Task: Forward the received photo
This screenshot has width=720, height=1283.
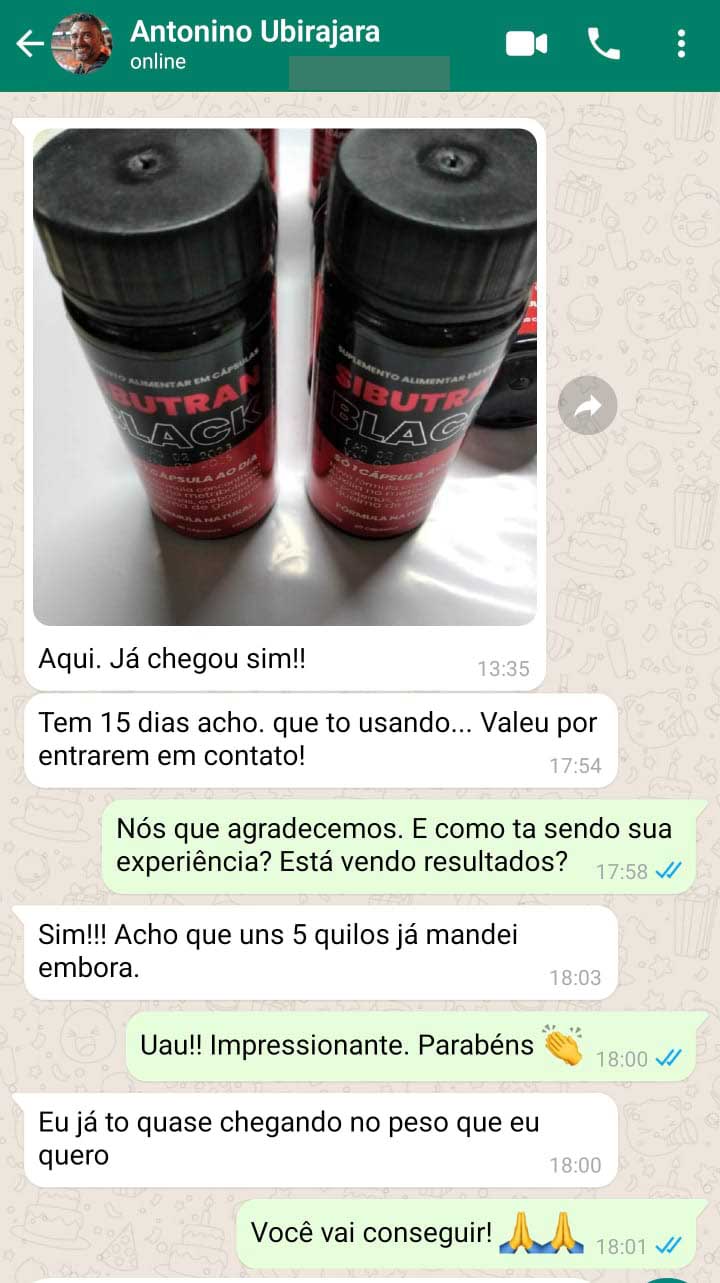Action: click(x=588, y=406)
